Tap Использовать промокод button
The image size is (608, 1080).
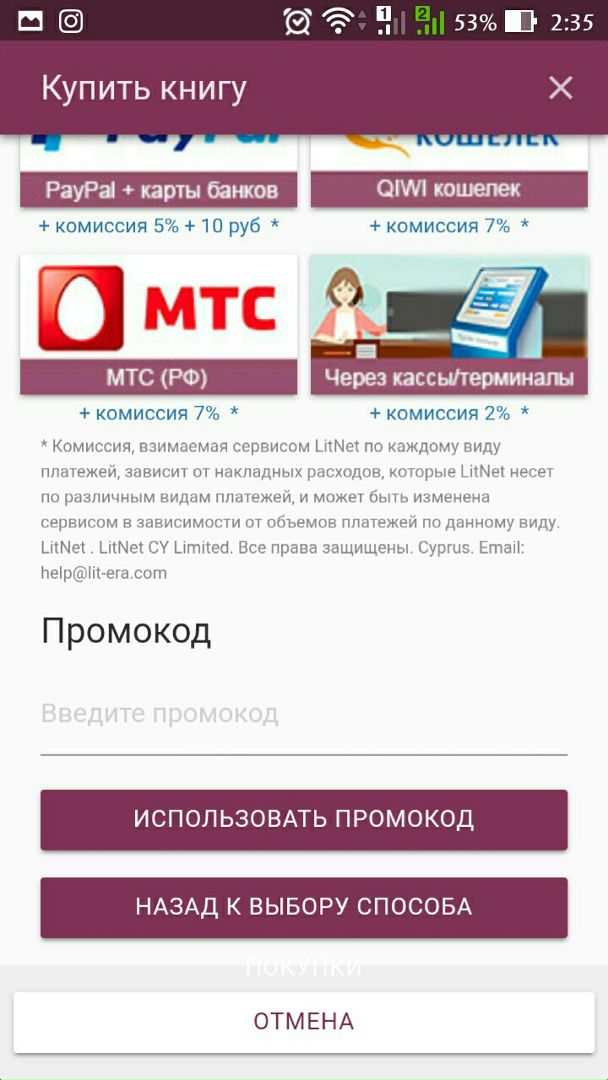303,820
